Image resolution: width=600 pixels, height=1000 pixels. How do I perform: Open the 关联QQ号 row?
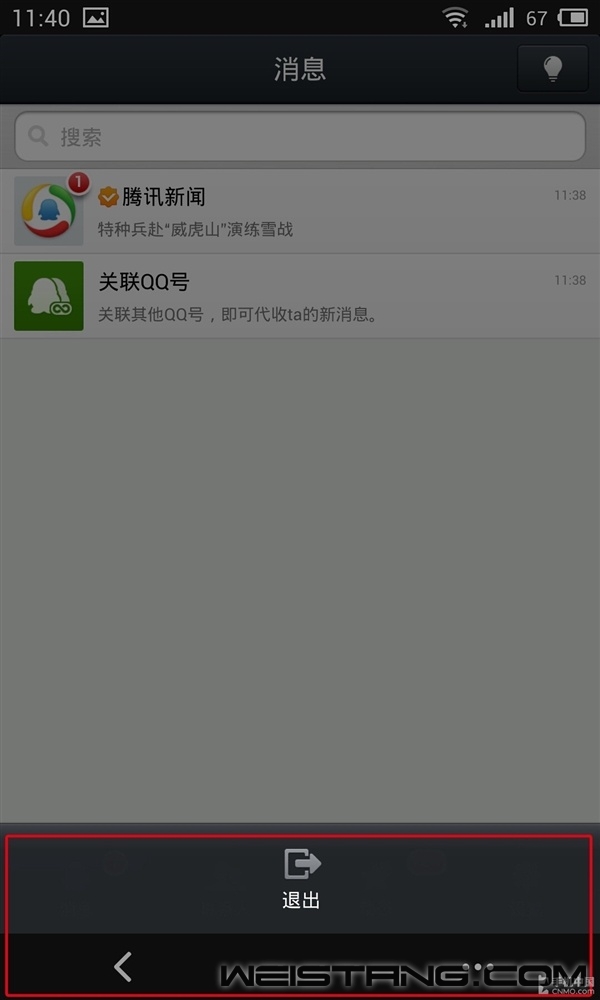(x=300, y=296)
